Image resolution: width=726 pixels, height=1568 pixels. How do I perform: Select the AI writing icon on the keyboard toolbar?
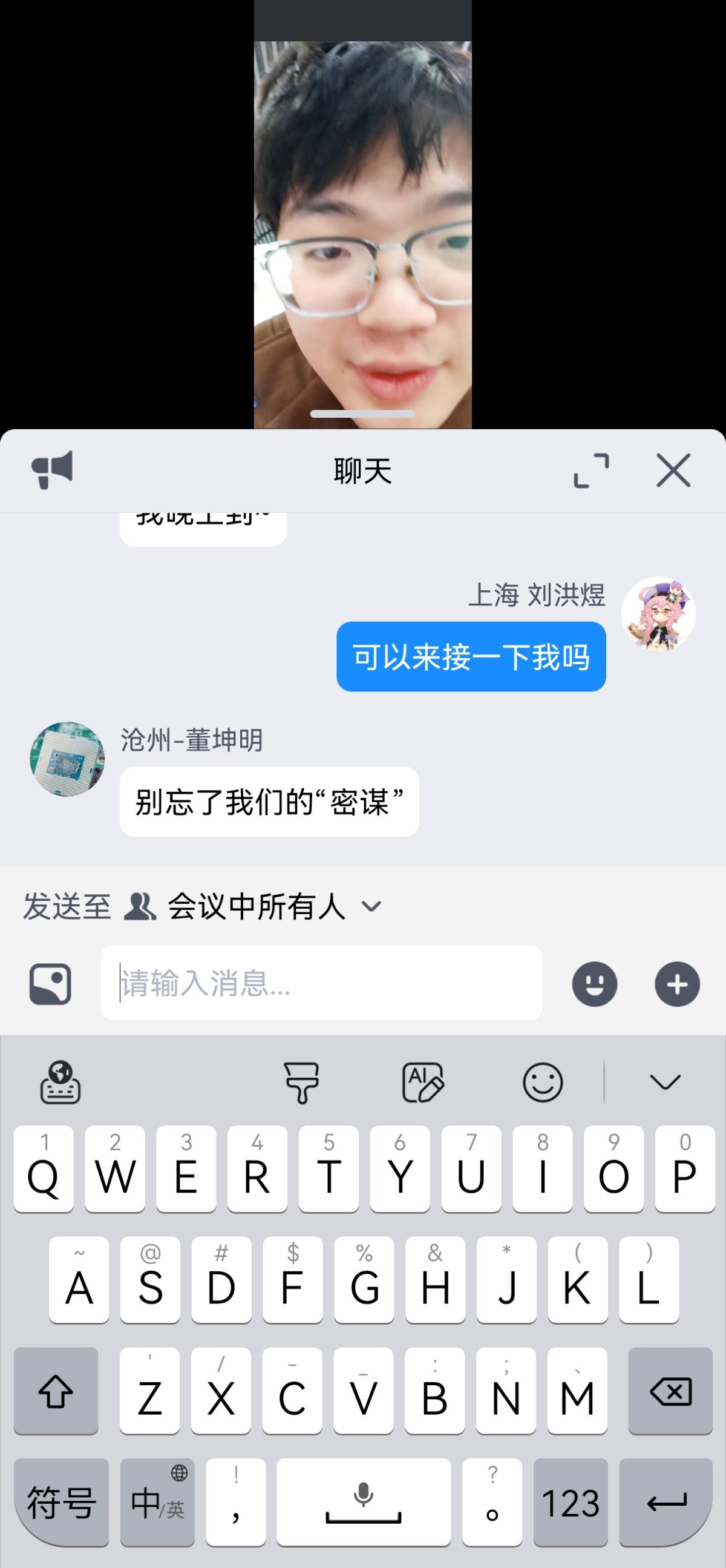[424, 1084]
